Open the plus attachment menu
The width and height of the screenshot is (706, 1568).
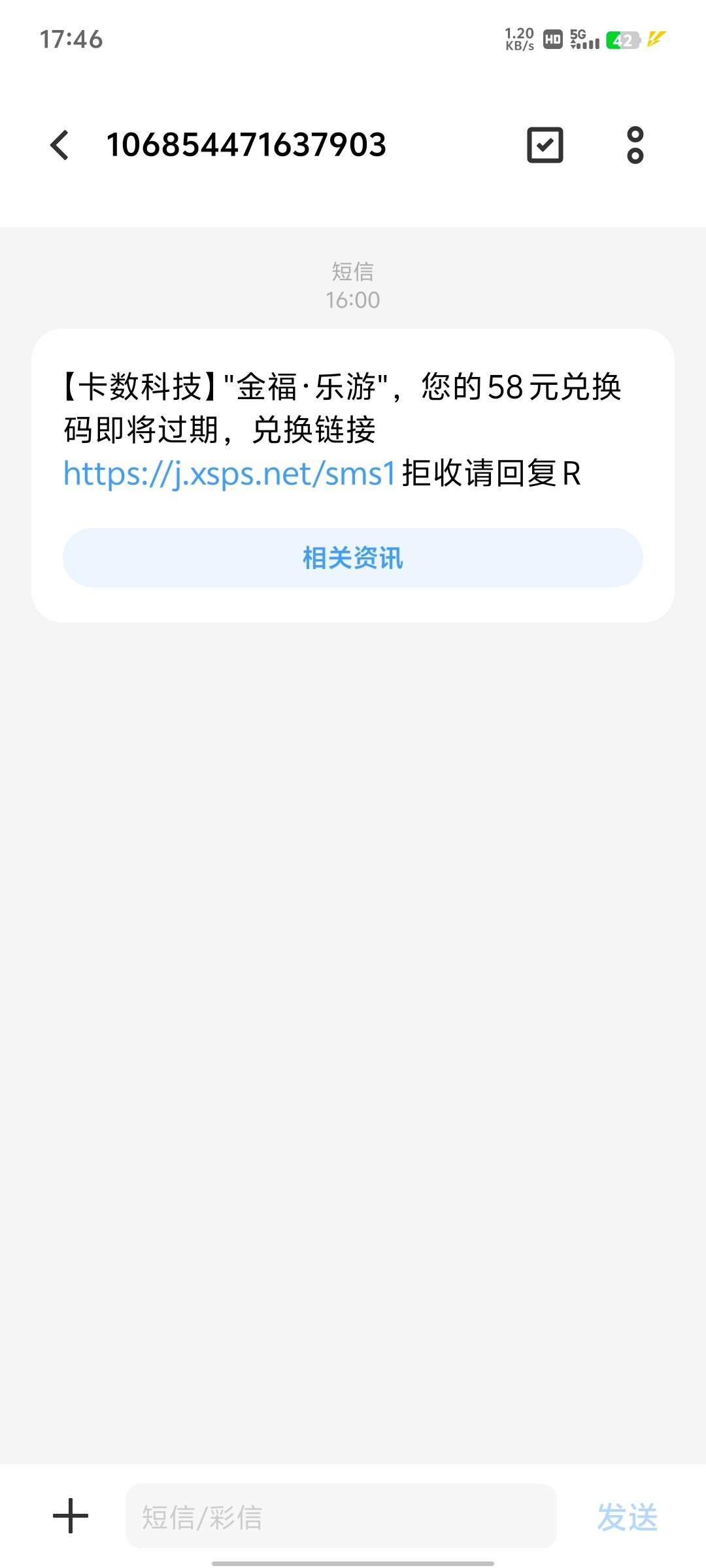coord(71,1516)
